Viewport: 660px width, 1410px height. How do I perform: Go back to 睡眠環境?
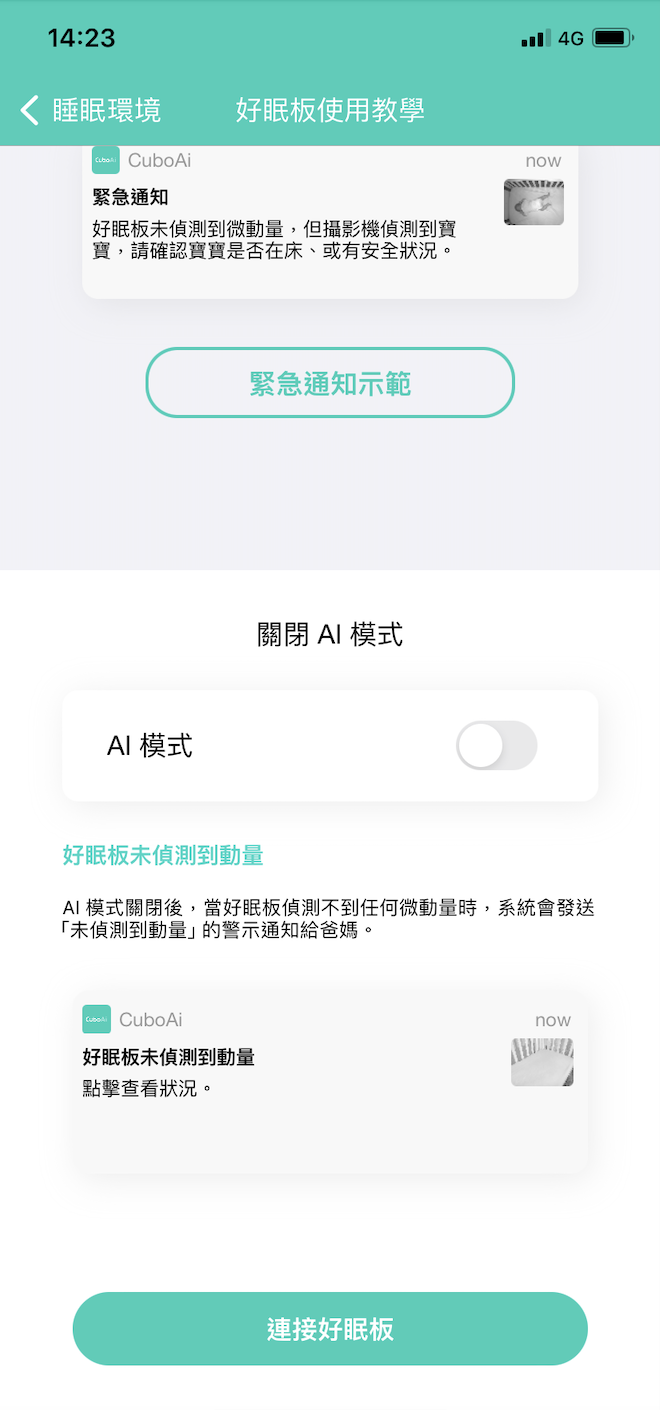[x=90, y=110]
